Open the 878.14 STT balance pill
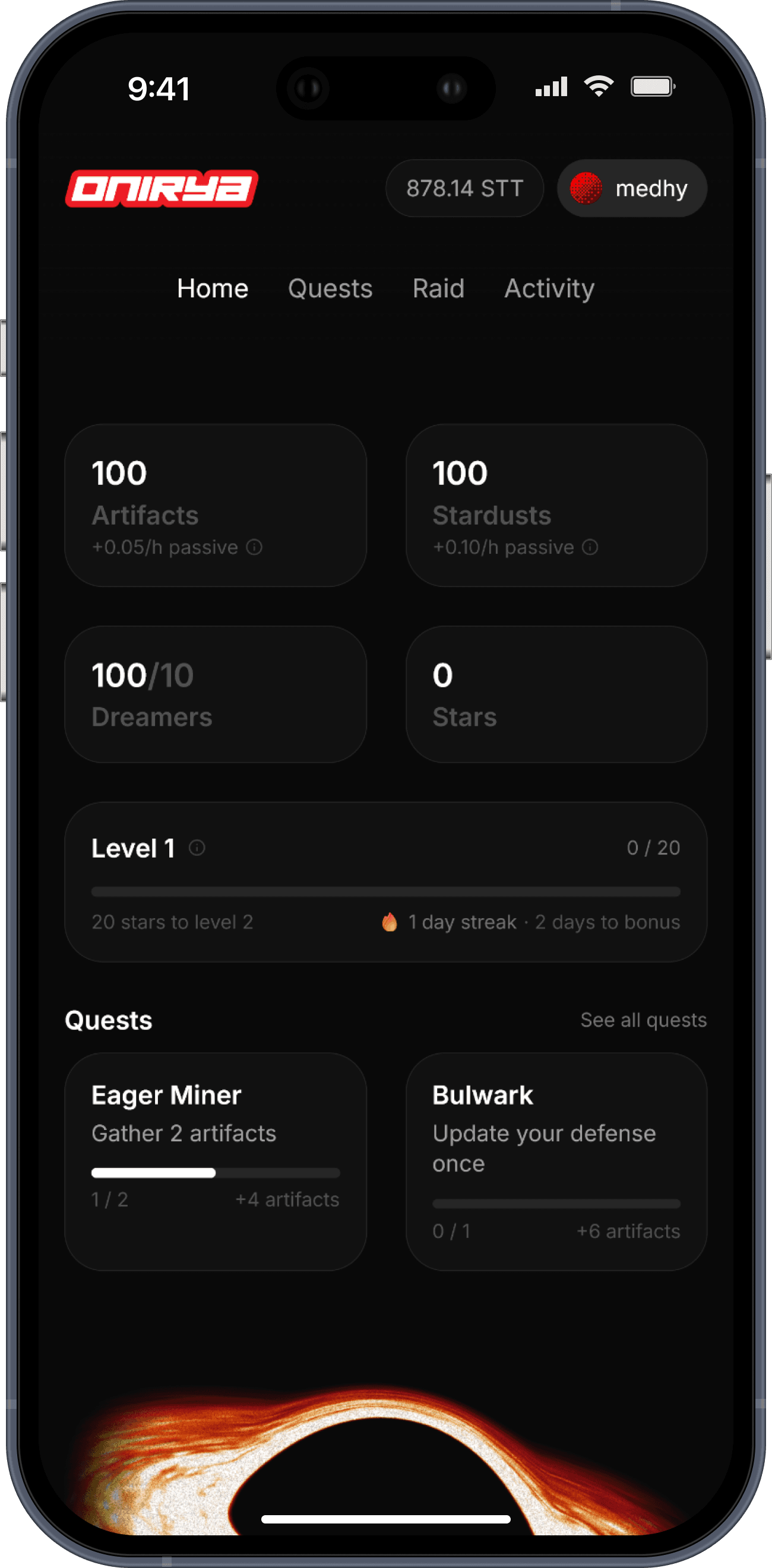The width and height of the screenshot is (772, 1568). click(x=464, y=188)
